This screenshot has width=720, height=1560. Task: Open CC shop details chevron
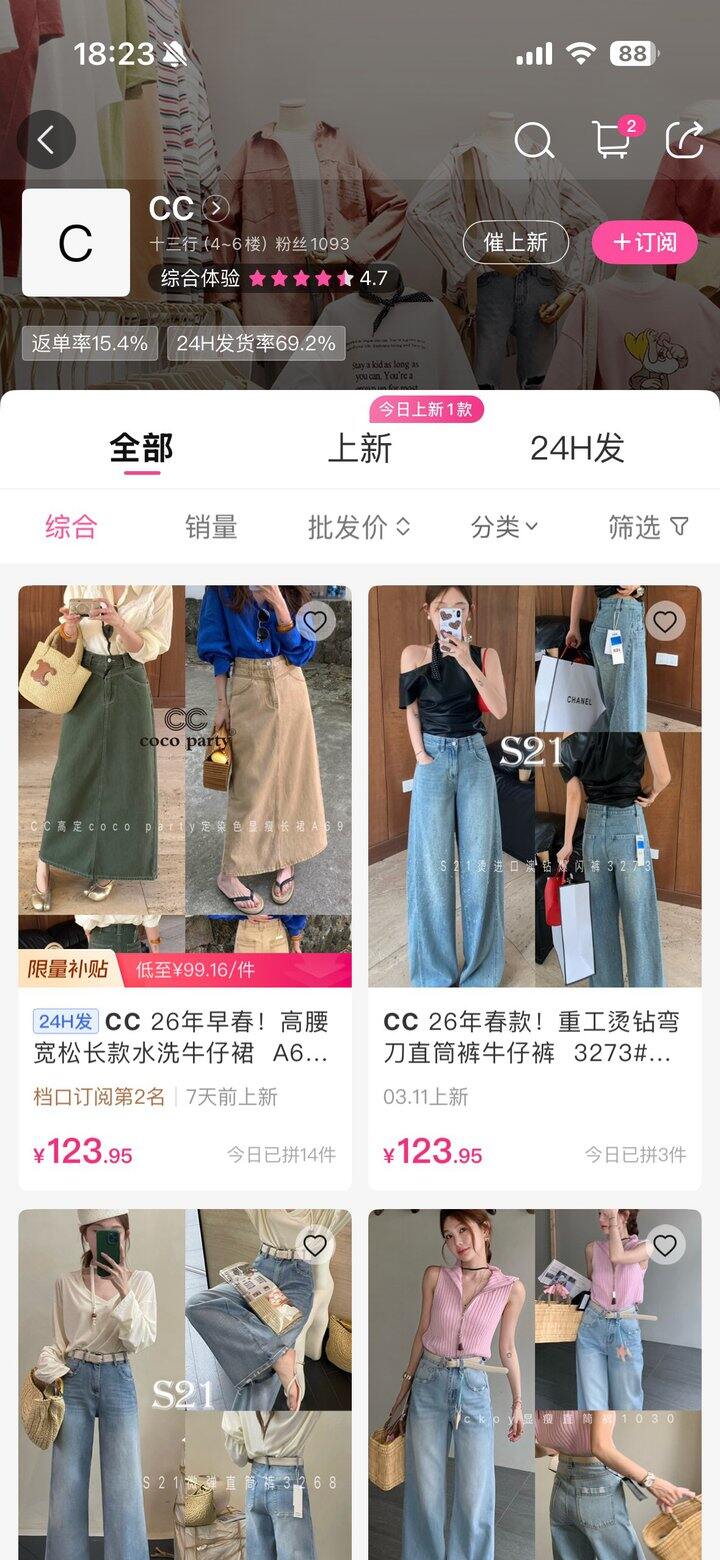click(x=216, y=208)
